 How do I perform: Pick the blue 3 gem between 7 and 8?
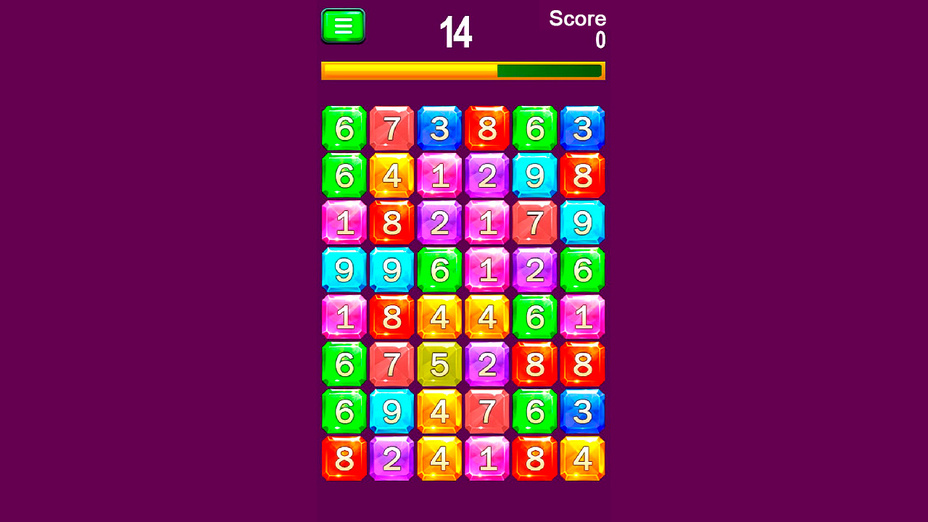[439, 128]
